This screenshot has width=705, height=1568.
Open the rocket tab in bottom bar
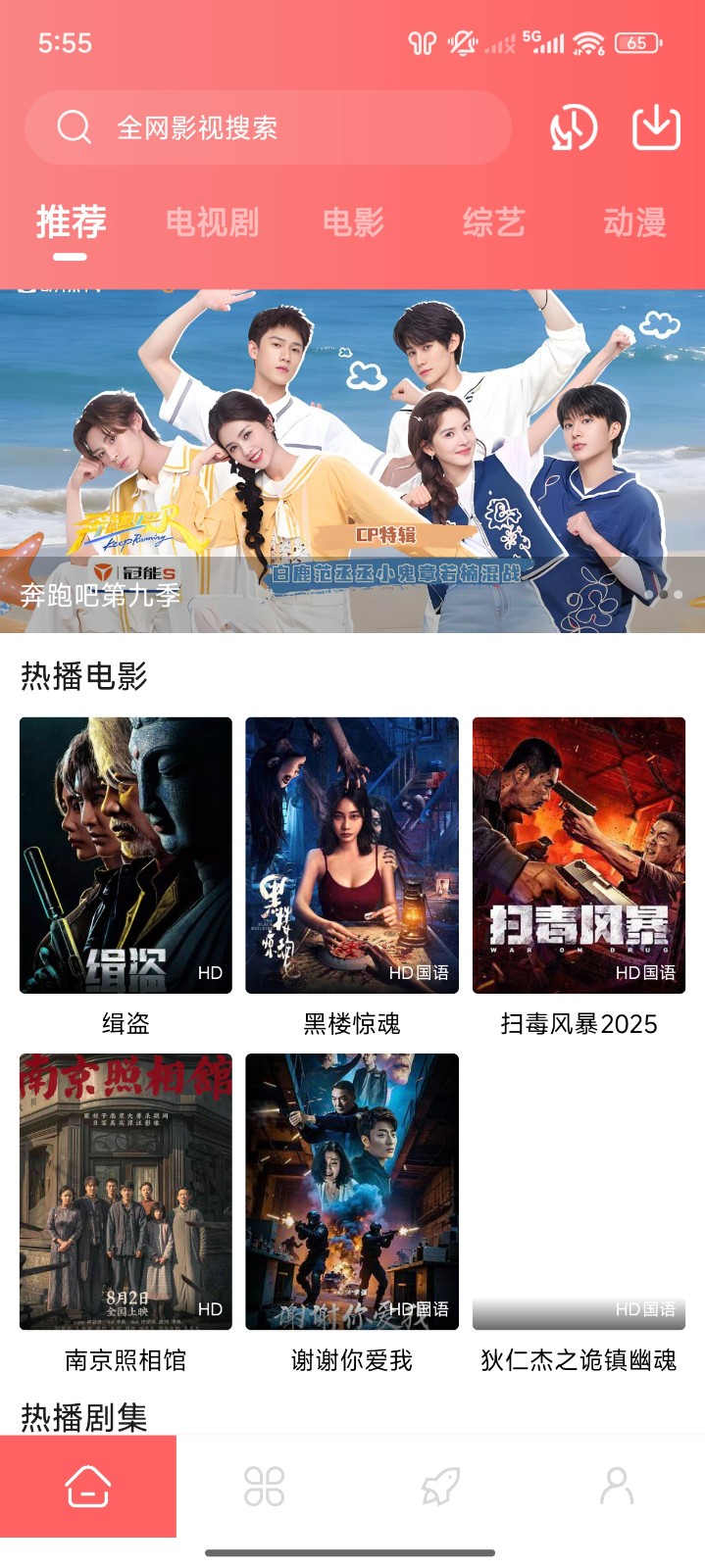tap(440, 1486)
